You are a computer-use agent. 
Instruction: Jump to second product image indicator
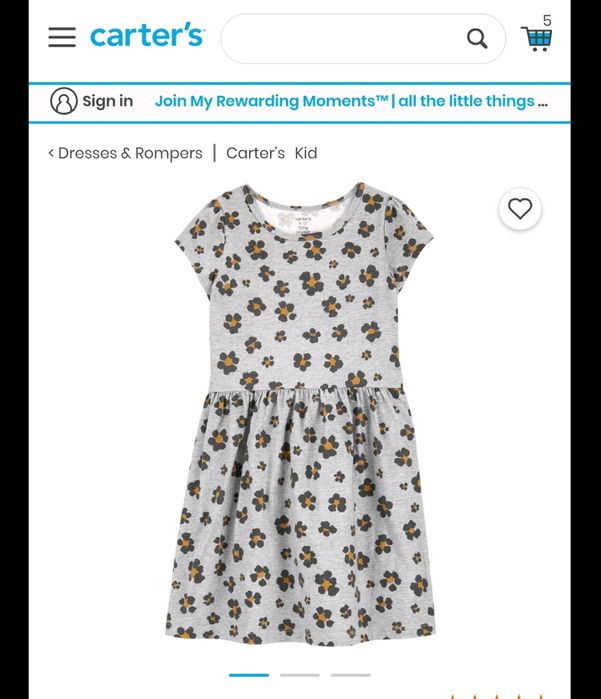300,675
